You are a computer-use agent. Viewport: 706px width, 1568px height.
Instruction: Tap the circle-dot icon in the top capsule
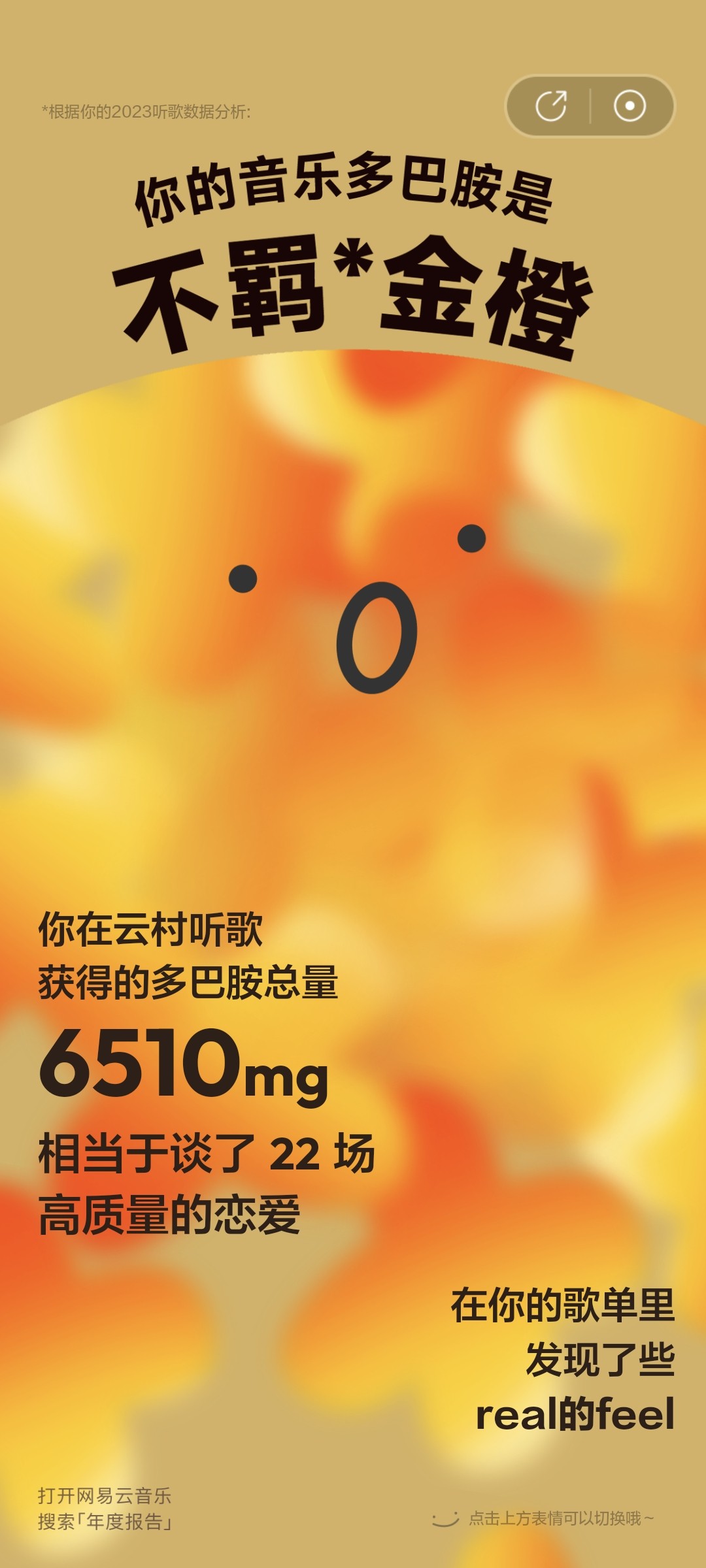click(x=630, y=106)
